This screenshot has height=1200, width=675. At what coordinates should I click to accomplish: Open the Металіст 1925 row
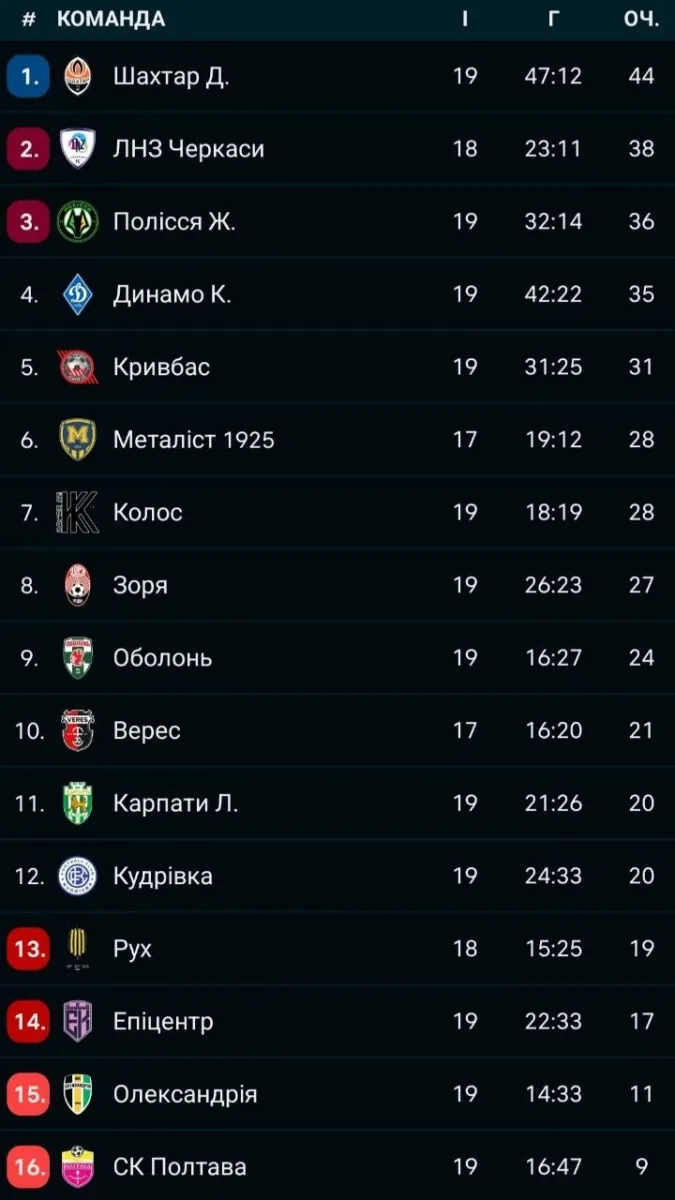(x=193, y=440)
